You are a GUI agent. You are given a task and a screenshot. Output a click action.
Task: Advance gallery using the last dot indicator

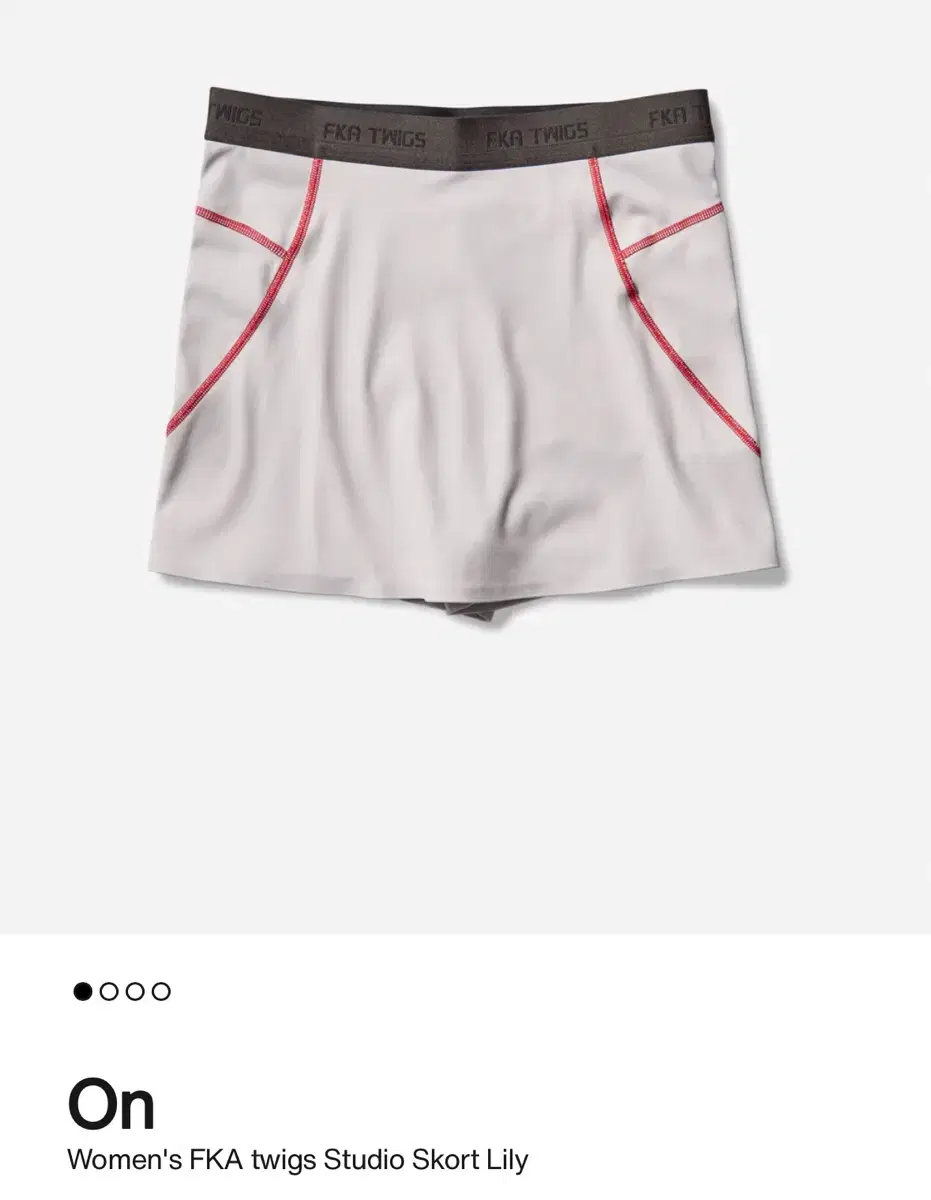point(161,991)
